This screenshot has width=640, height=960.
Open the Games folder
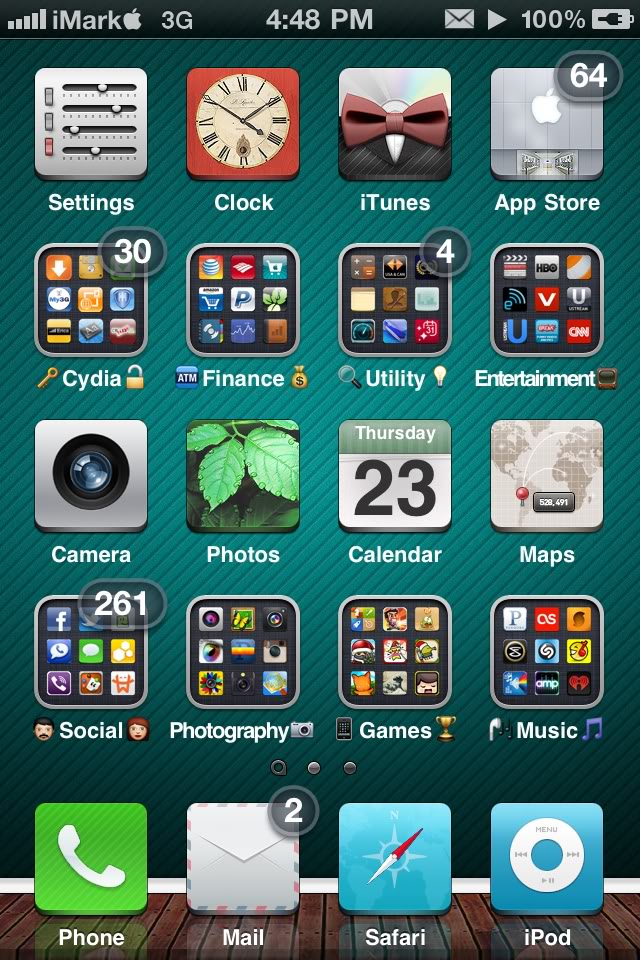[x=395, y=652]
